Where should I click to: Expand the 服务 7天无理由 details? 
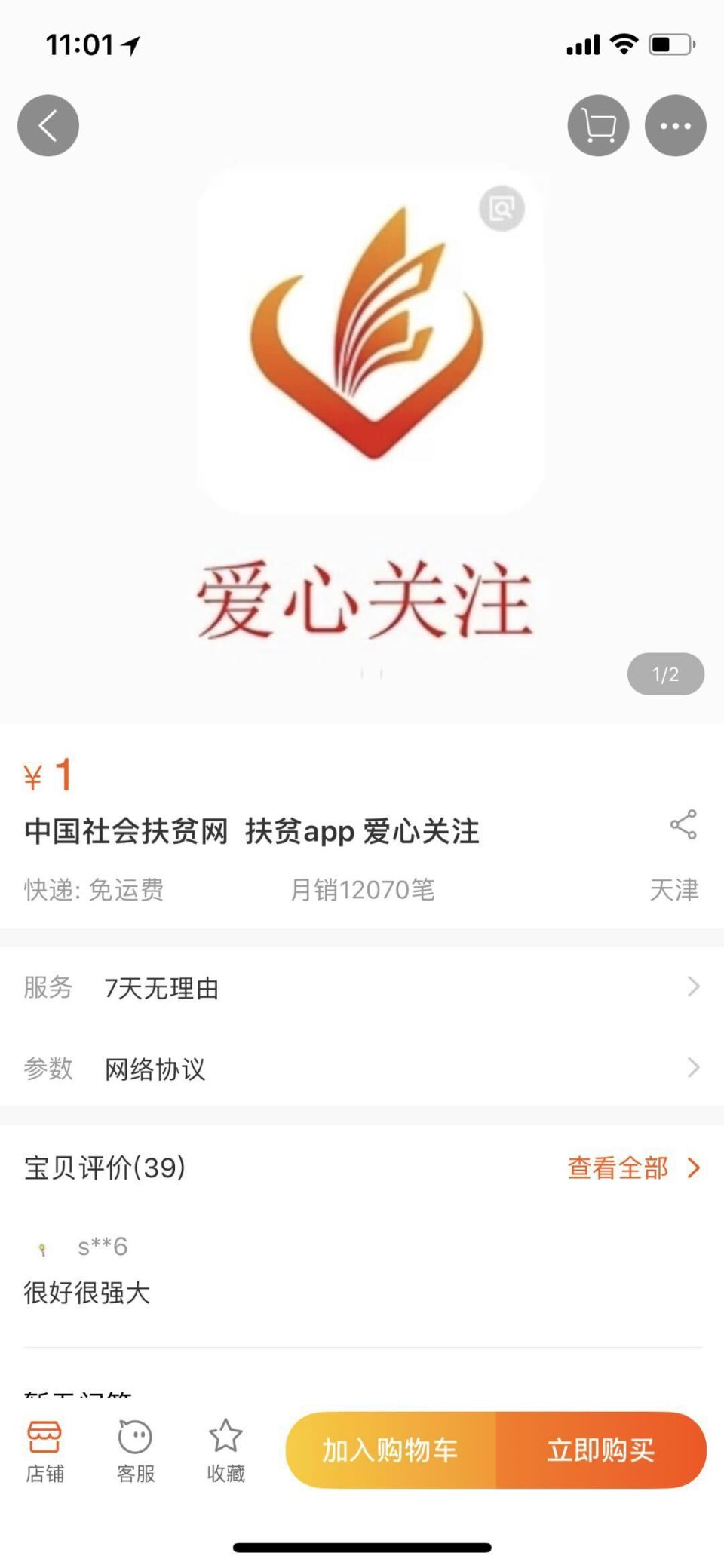click(x=362, y=988)
